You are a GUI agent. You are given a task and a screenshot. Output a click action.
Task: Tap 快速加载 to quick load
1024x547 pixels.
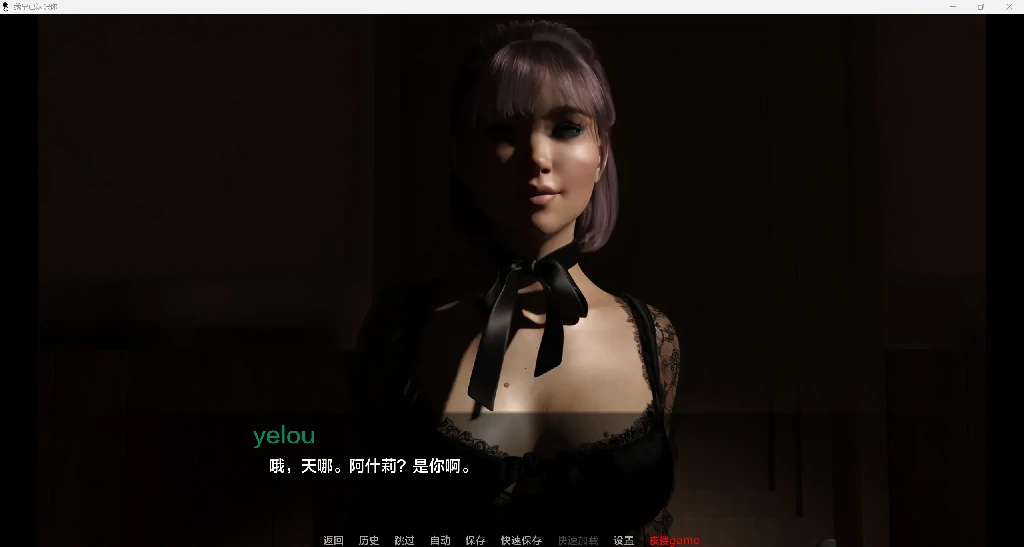[x=578, y=540]
